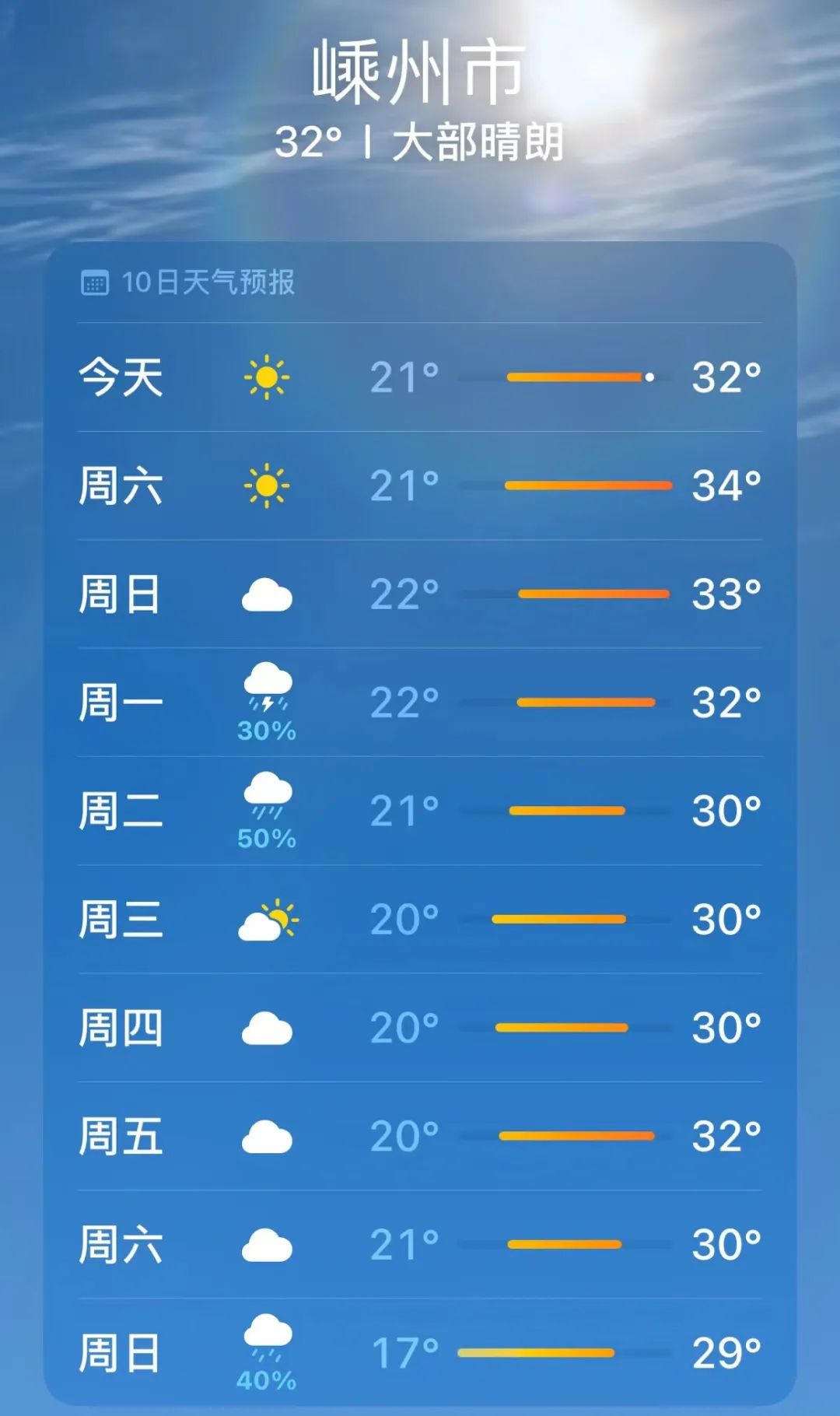Image resolution: width=840 pixels, height=1416 pixels.
Task: Open 周日 forecast with 40% rain
Action: (x=420, y=1353)
